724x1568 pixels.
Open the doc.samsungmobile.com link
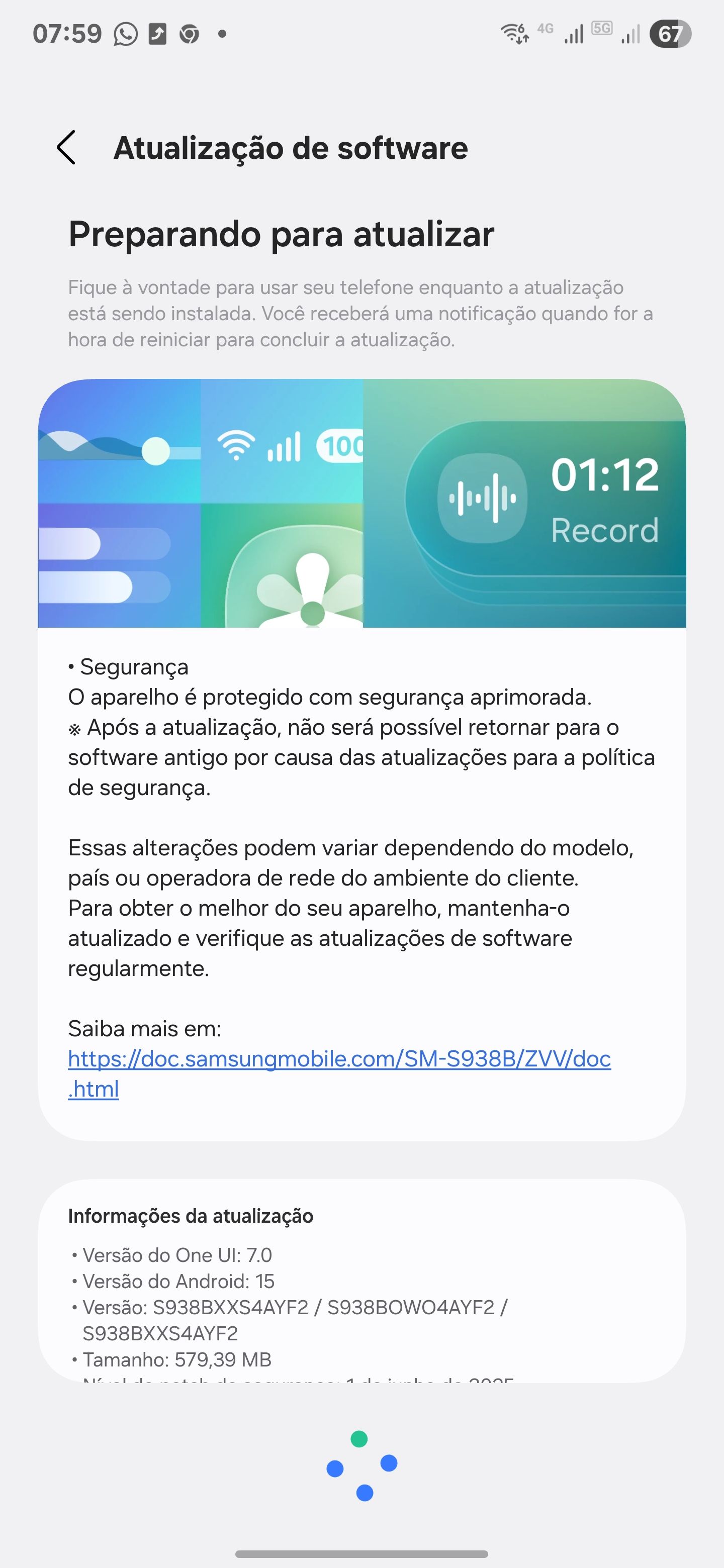click(x=338, y=1060)
